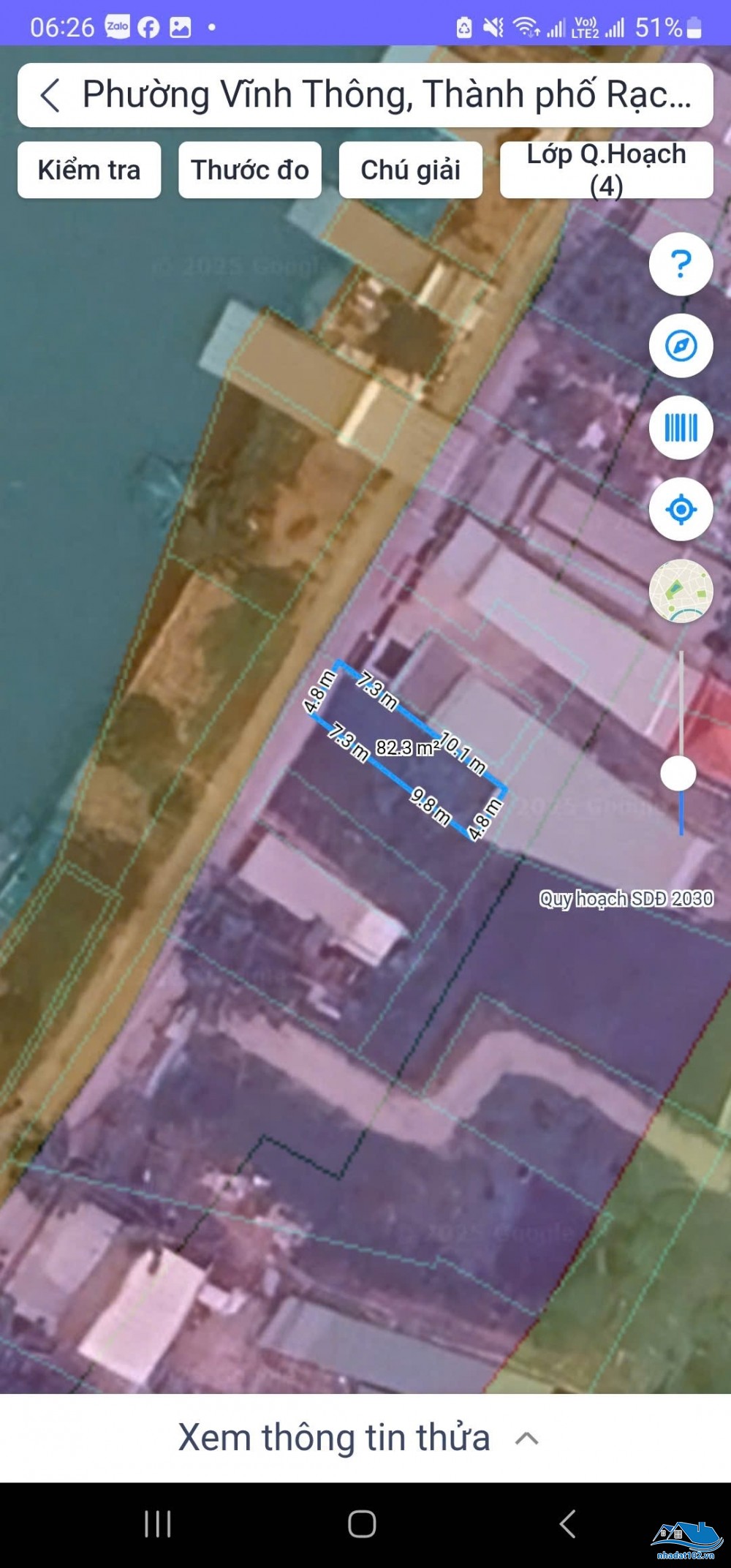Center map on my location
Viewport: 731px width, 1568px height.
point(681,509)
